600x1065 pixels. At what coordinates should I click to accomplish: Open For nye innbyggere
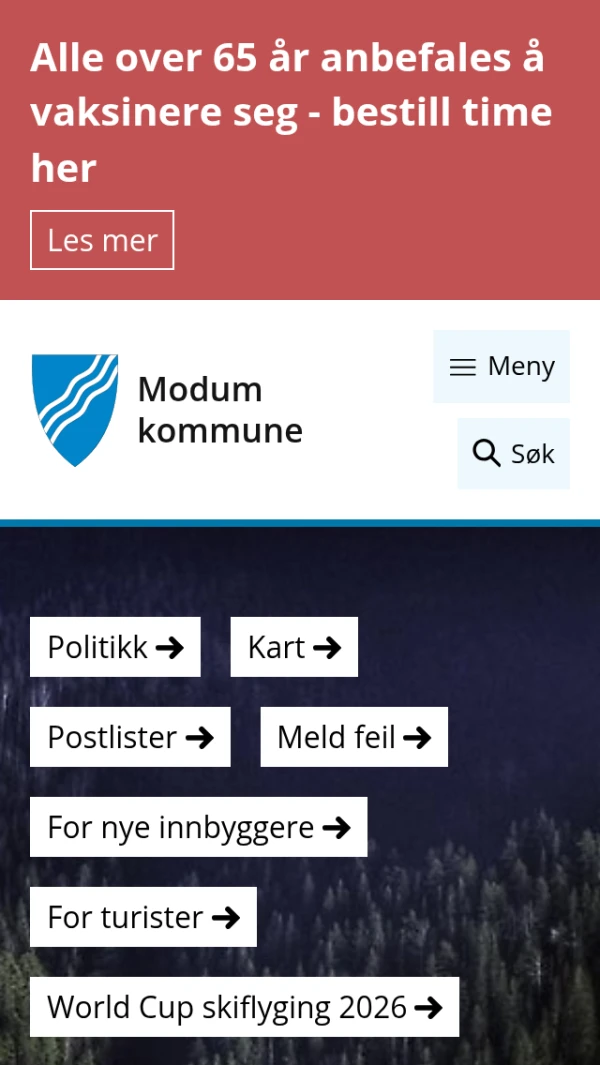coord(198,827)
